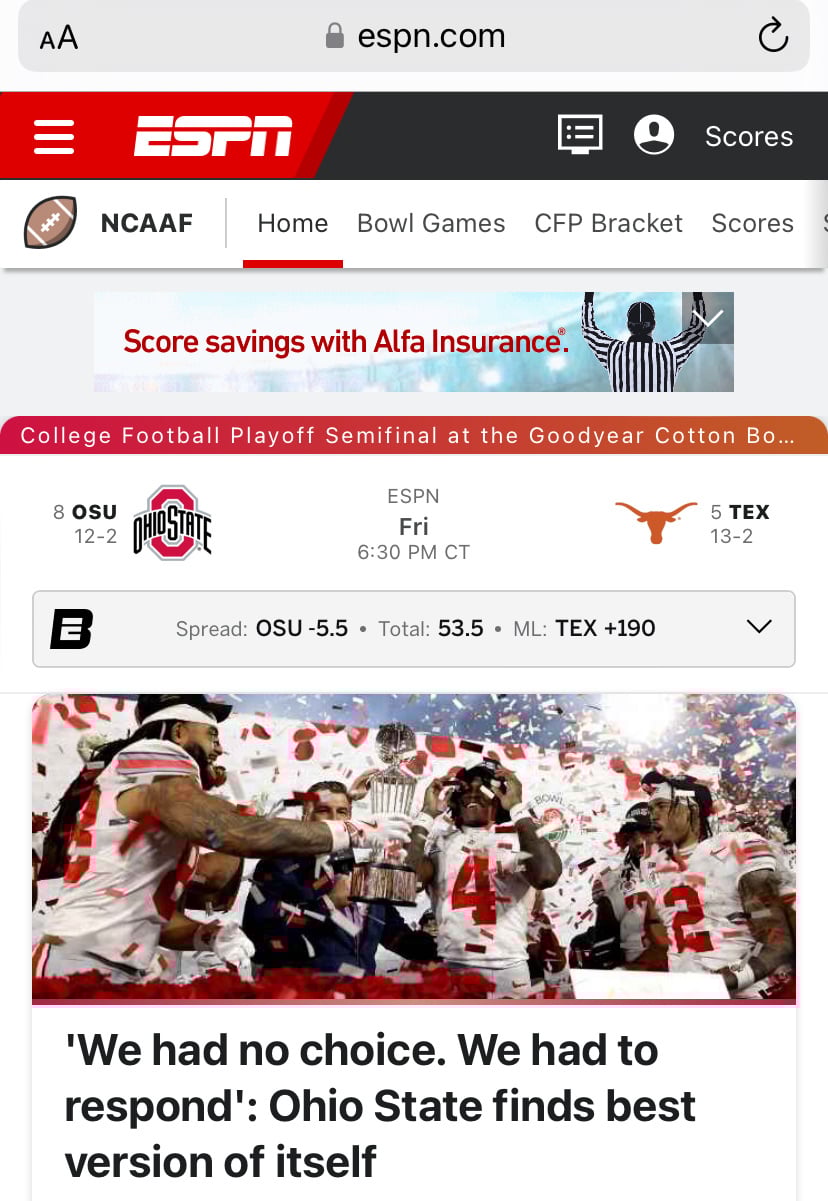Open the NCAAF Scores tab
The image size is (828, 1201).
point(752,223)
